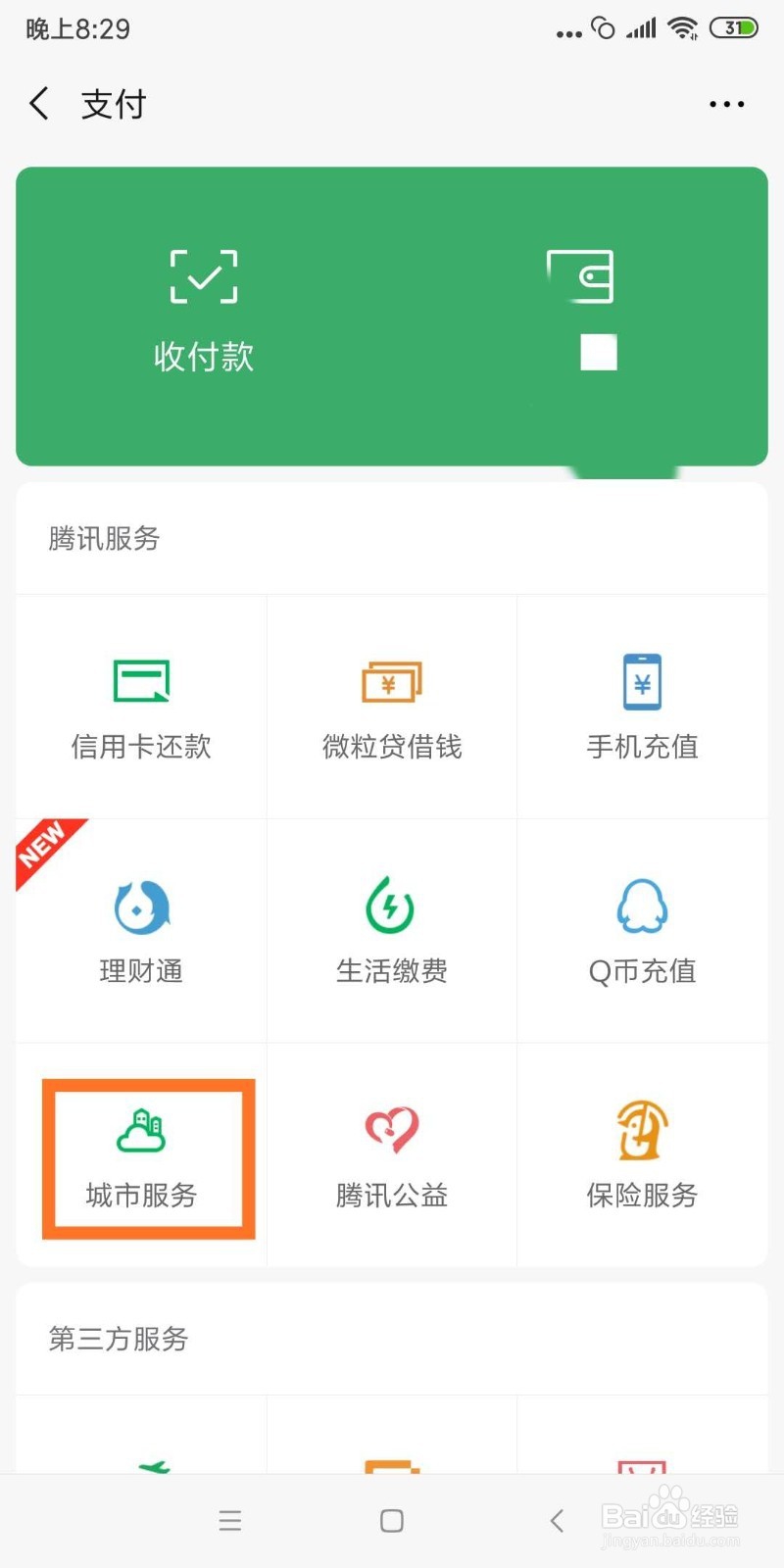Tap the battery indicator in status bar
The width and height of the screenshot is (784, 1568).
coord(733,28)
